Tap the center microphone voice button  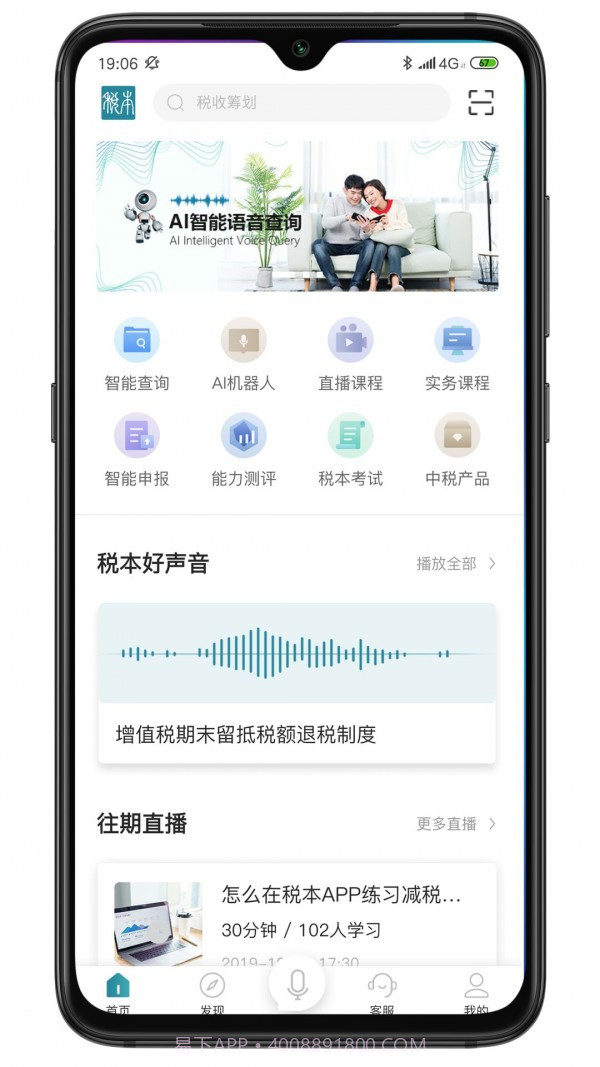297,984
